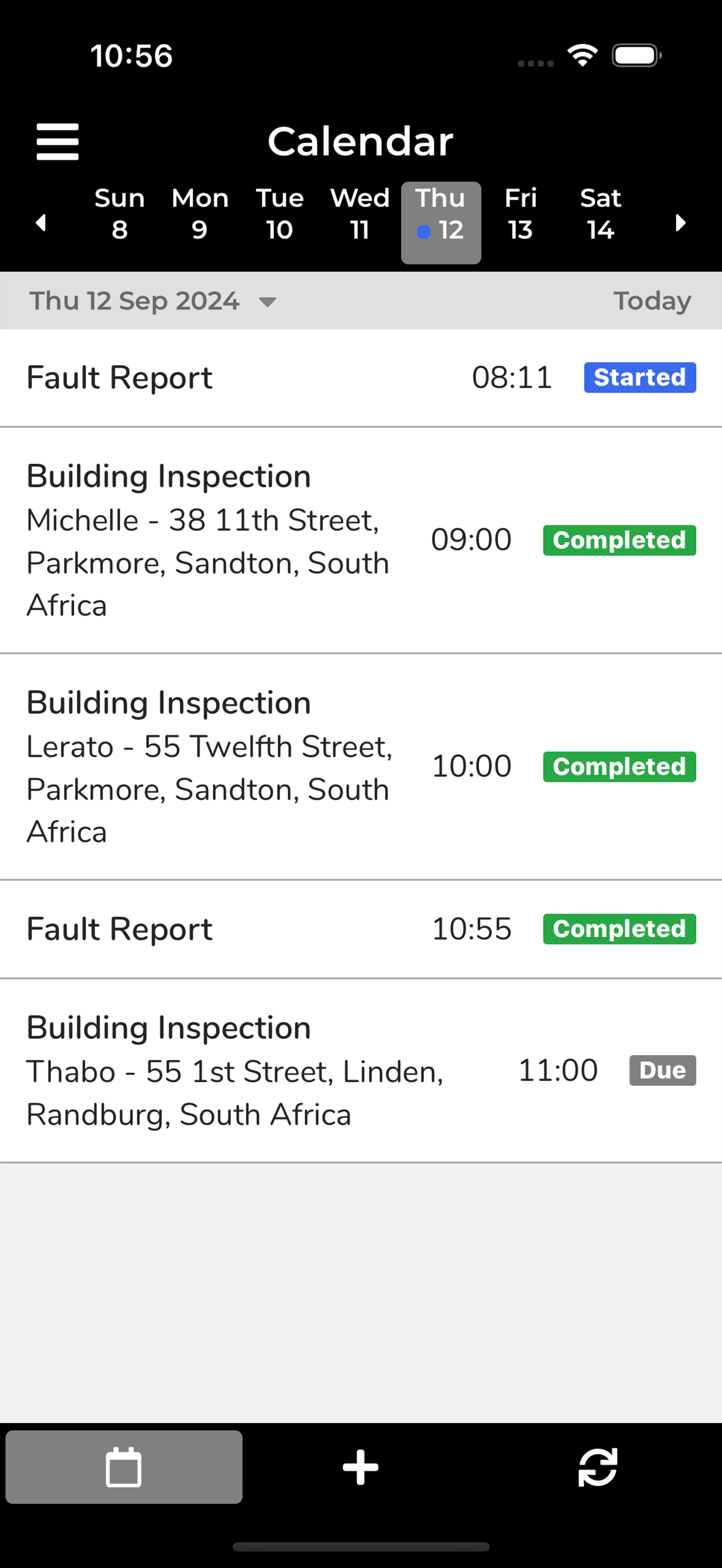The width and height of the screenshot is (722, 1568).
Task: Open the hamburger menu
Action: (58, 141)
